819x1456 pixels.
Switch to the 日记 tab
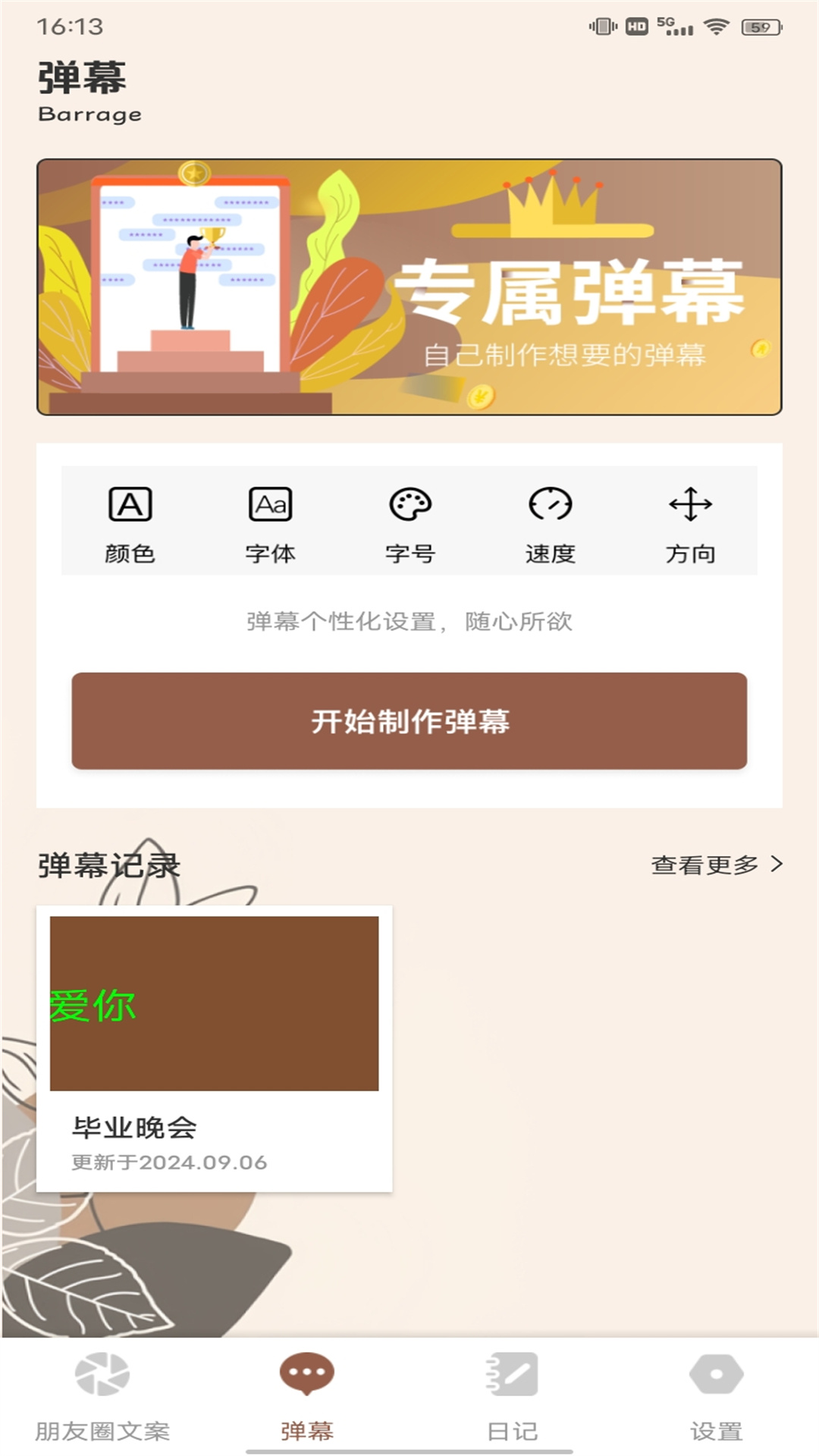[512, 1397]
